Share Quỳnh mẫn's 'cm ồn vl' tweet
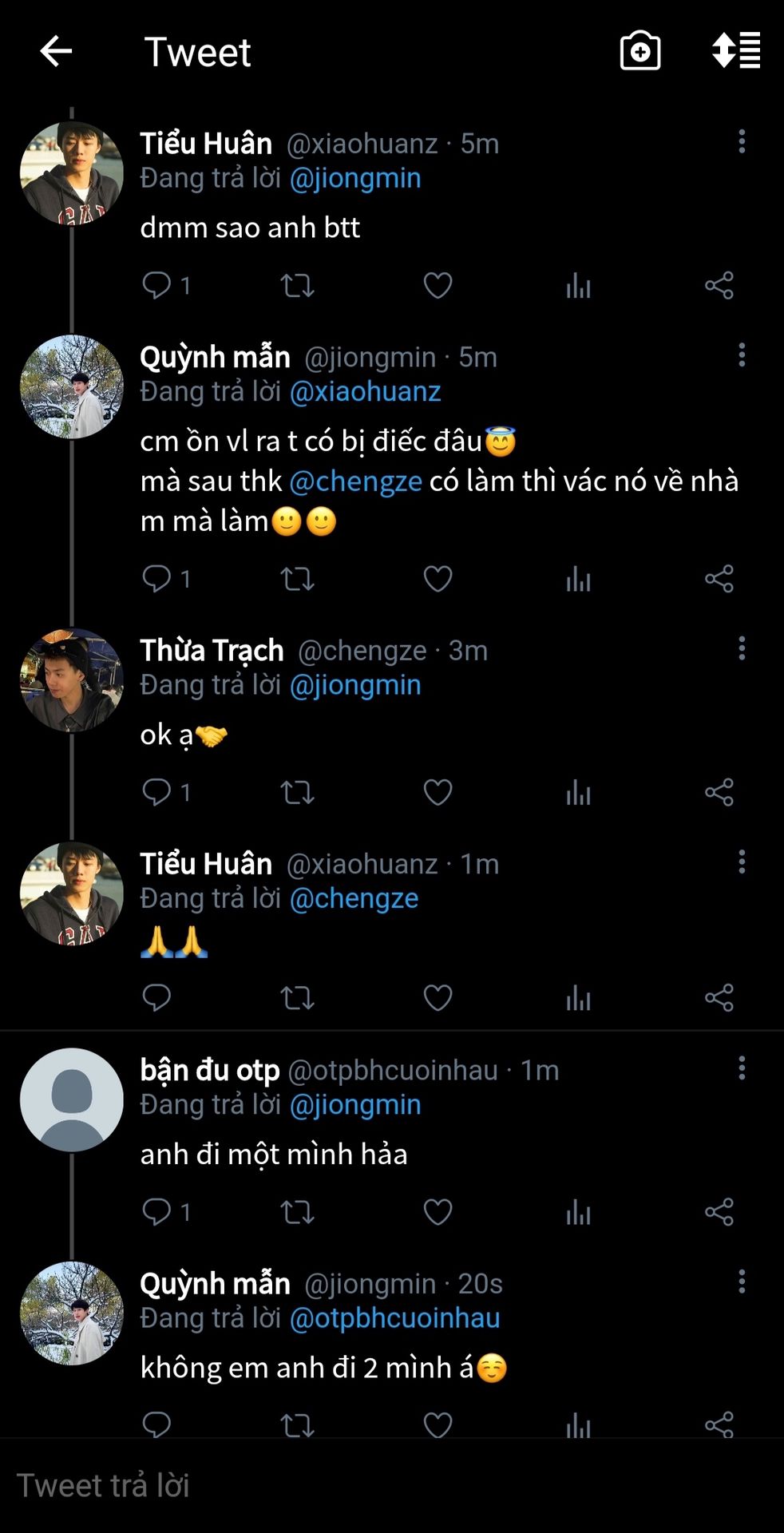 pos(719,578)
